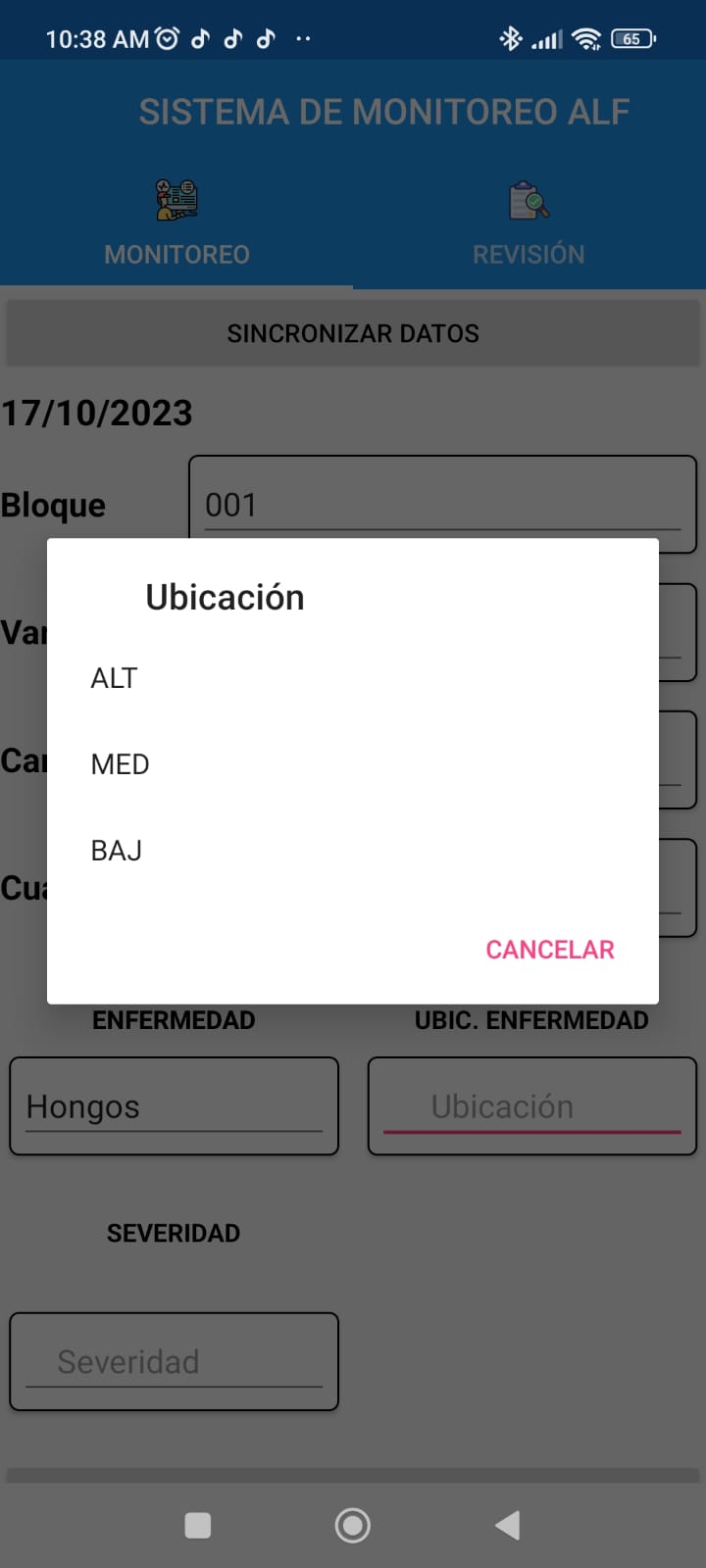Viewport: 706px width, 1568px height.
Task: Select ALT as the location
Action: coord(115,678)
